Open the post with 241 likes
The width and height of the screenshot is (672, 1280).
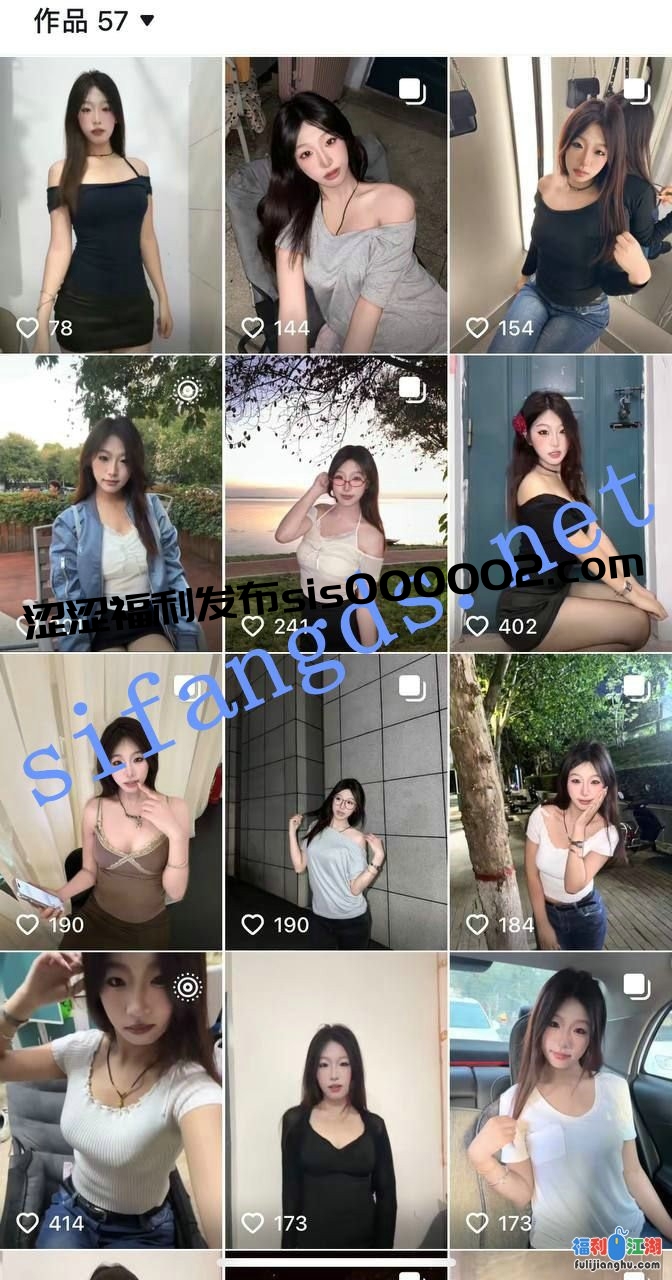click(336, 503)
